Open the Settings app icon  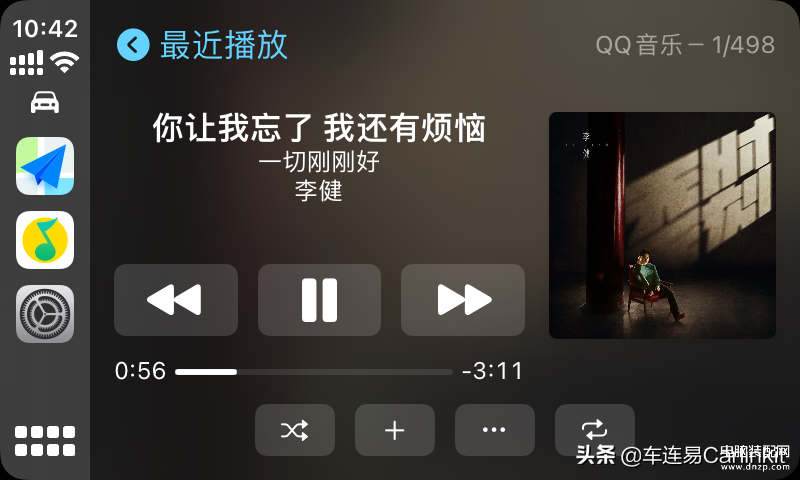(45, 314)
